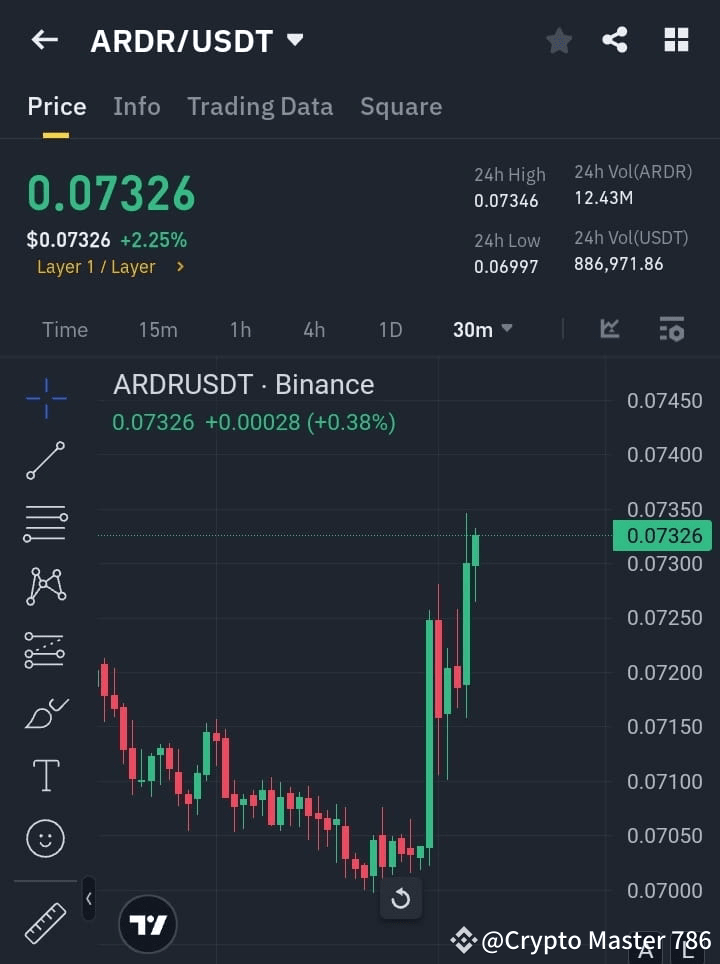Screen dimensions: 720x964
Task: Select the XABCD pattern tool
Action: point(45,587)
